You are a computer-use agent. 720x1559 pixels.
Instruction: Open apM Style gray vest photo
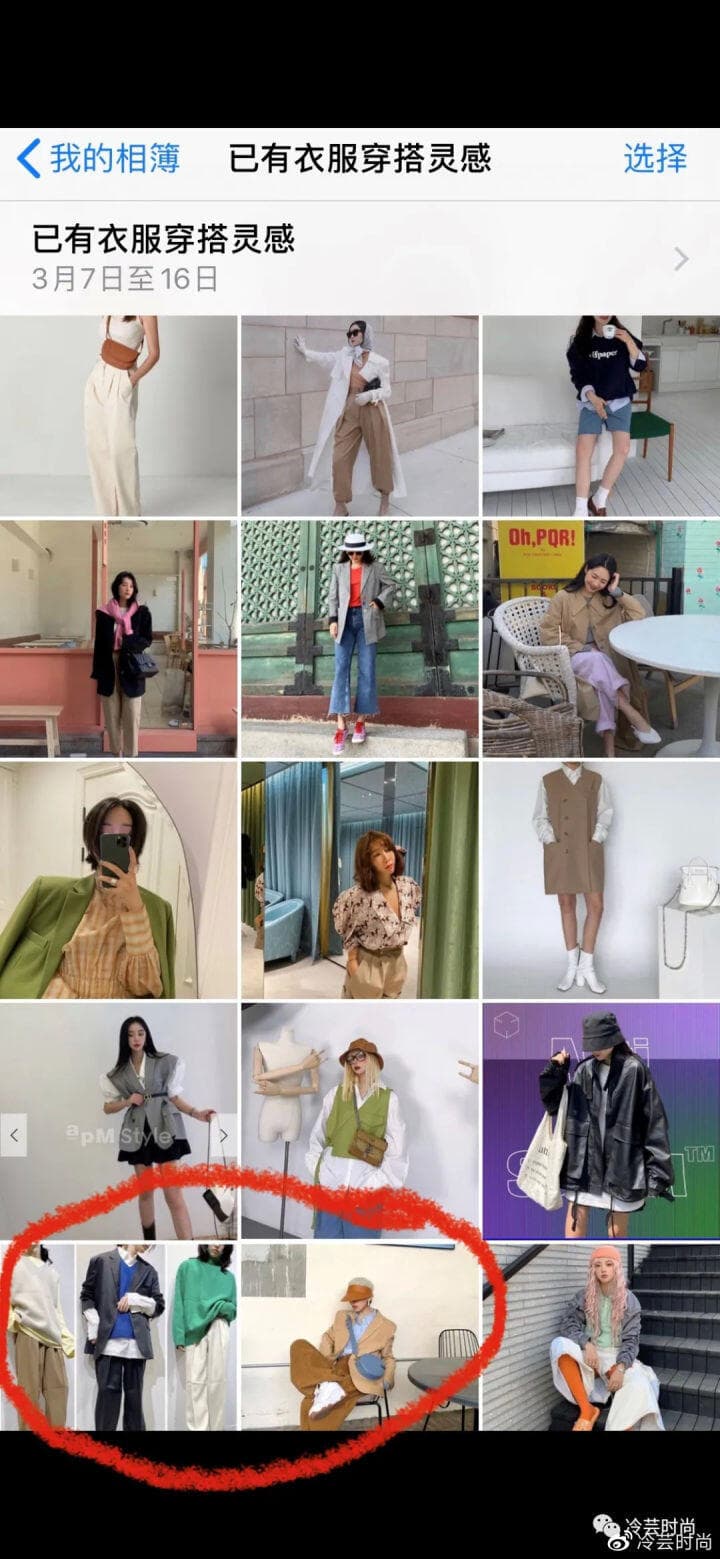click(118, 1120)
